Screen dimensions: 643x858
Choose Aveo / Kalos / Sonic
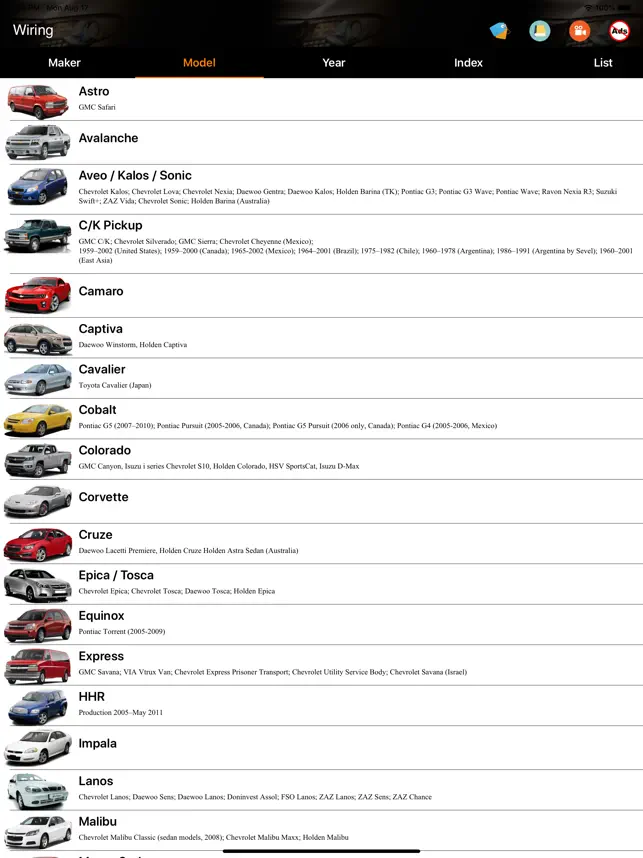(321, 187)
